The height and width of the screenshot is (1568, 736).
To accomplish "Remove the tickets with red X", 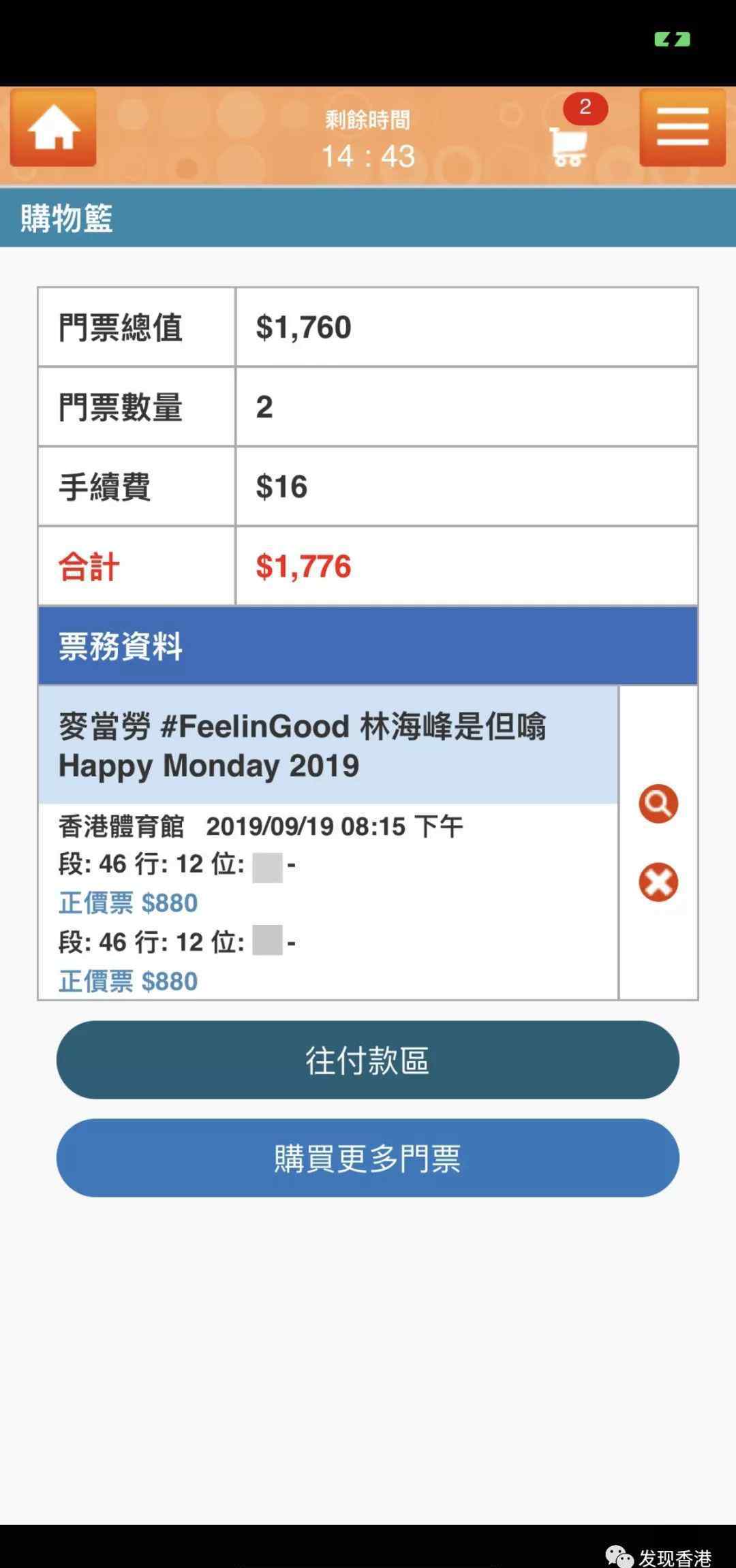I will (x=658, y=882).
